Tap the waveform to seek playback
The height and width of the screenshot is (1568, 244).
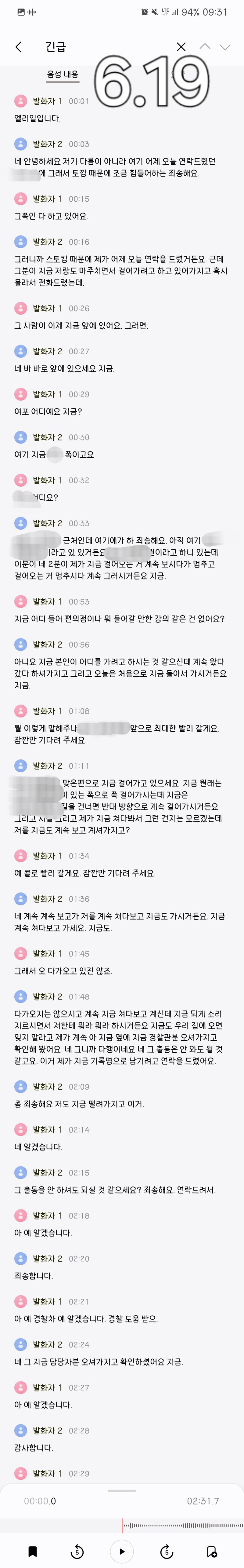pos(183,1526)
